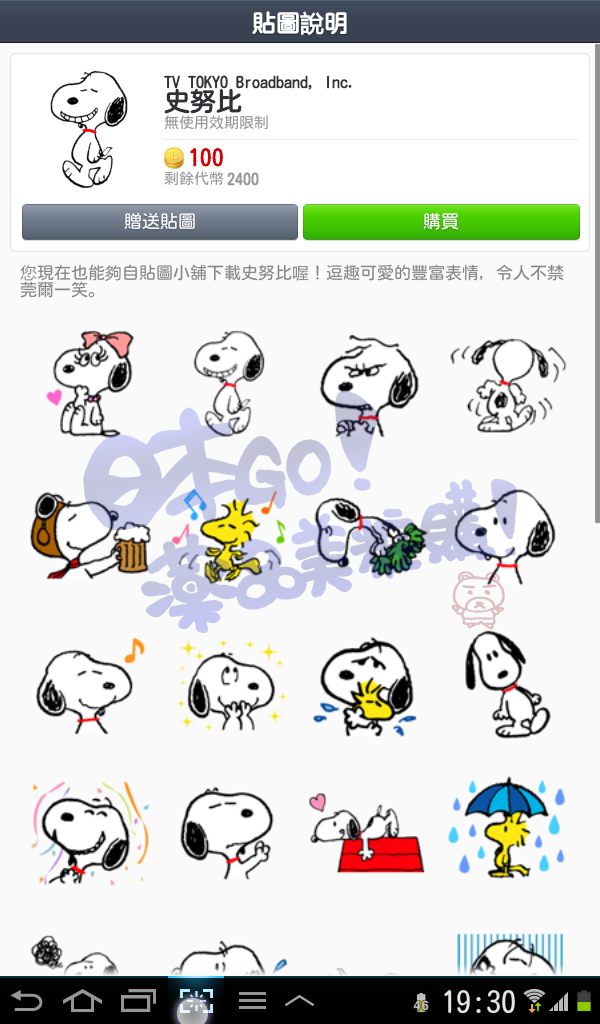
Task: Preview dancing Woodstock with music notes
Action: (x=229, y=538)
